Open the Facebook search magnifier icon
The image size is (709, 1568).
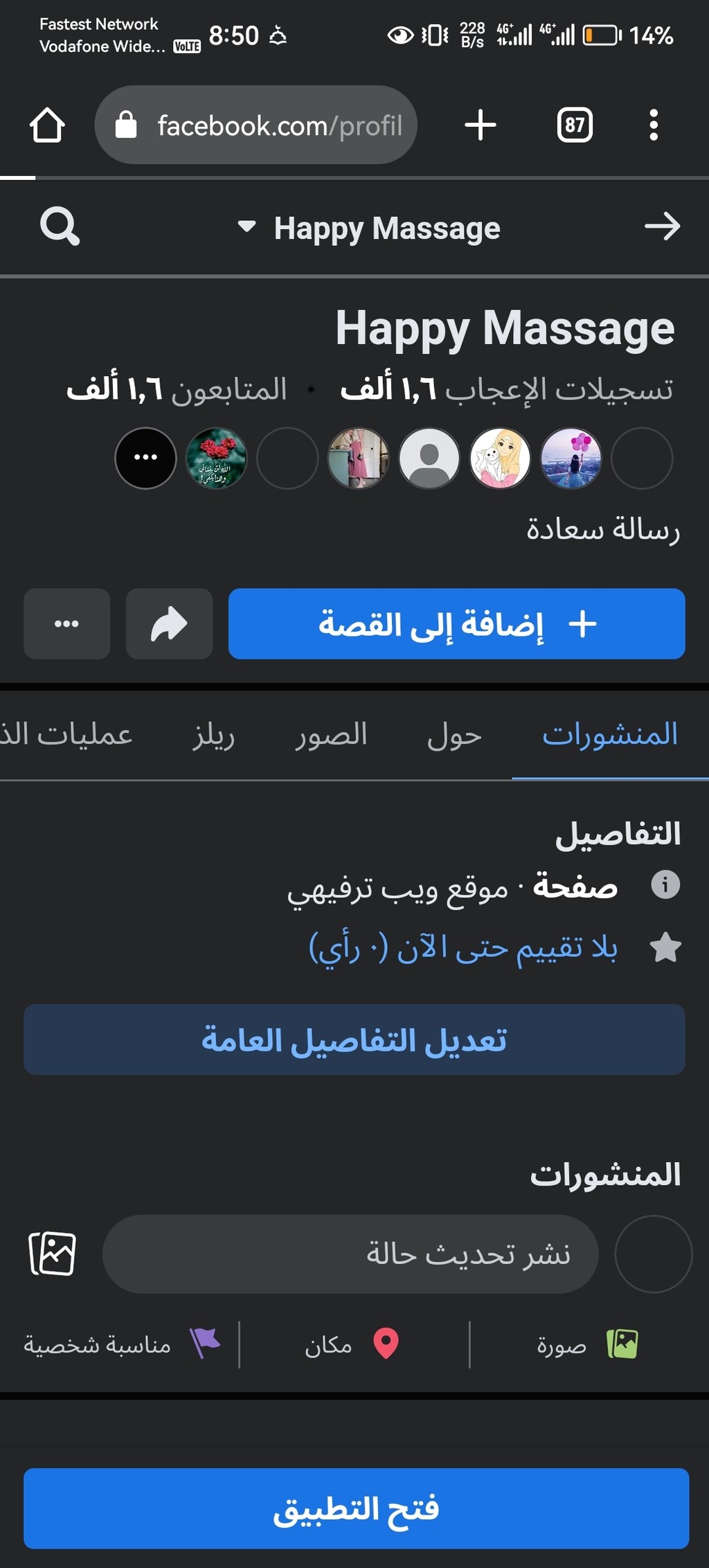pos(60,226)
